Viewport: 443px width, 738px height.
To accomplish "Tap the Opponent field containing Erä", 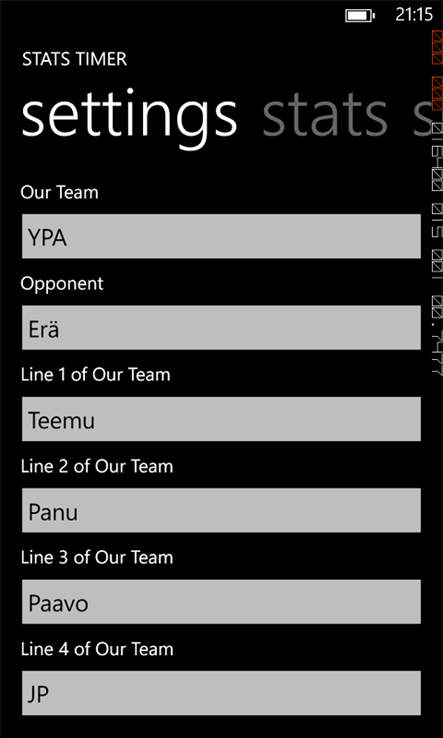I will pos(221,328).
